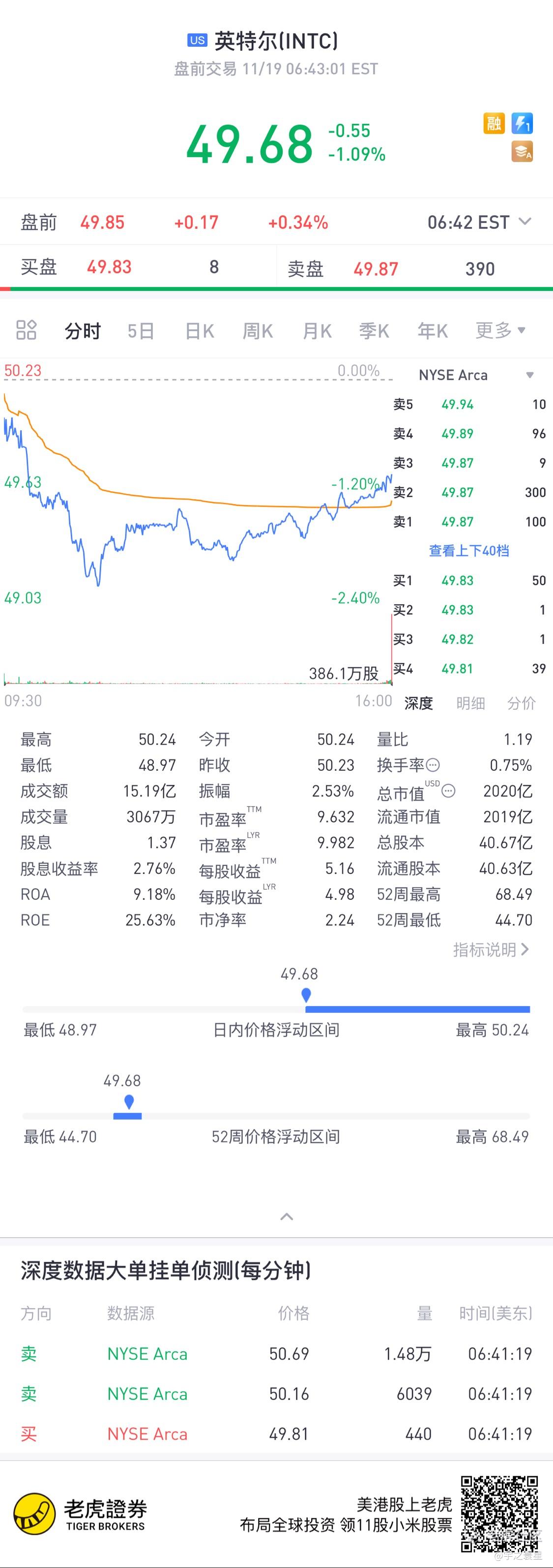The height and width of the screenshot is (1568, 553).
Task: Select the 年K chart tab
Action: [433, 331]
